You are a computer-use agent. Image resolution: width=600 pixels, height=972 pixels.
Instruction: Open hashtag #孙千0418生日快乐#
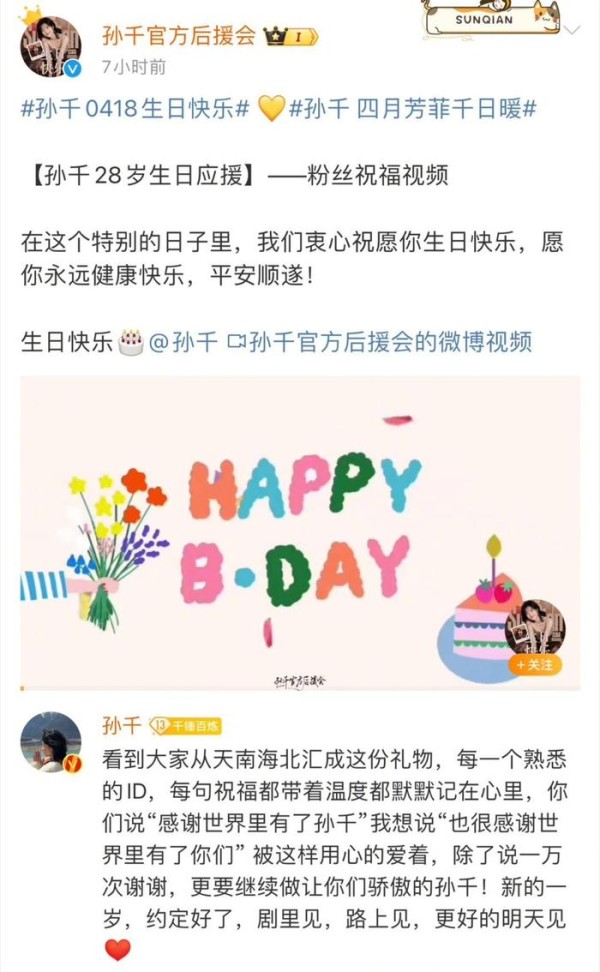click(135, 110)
